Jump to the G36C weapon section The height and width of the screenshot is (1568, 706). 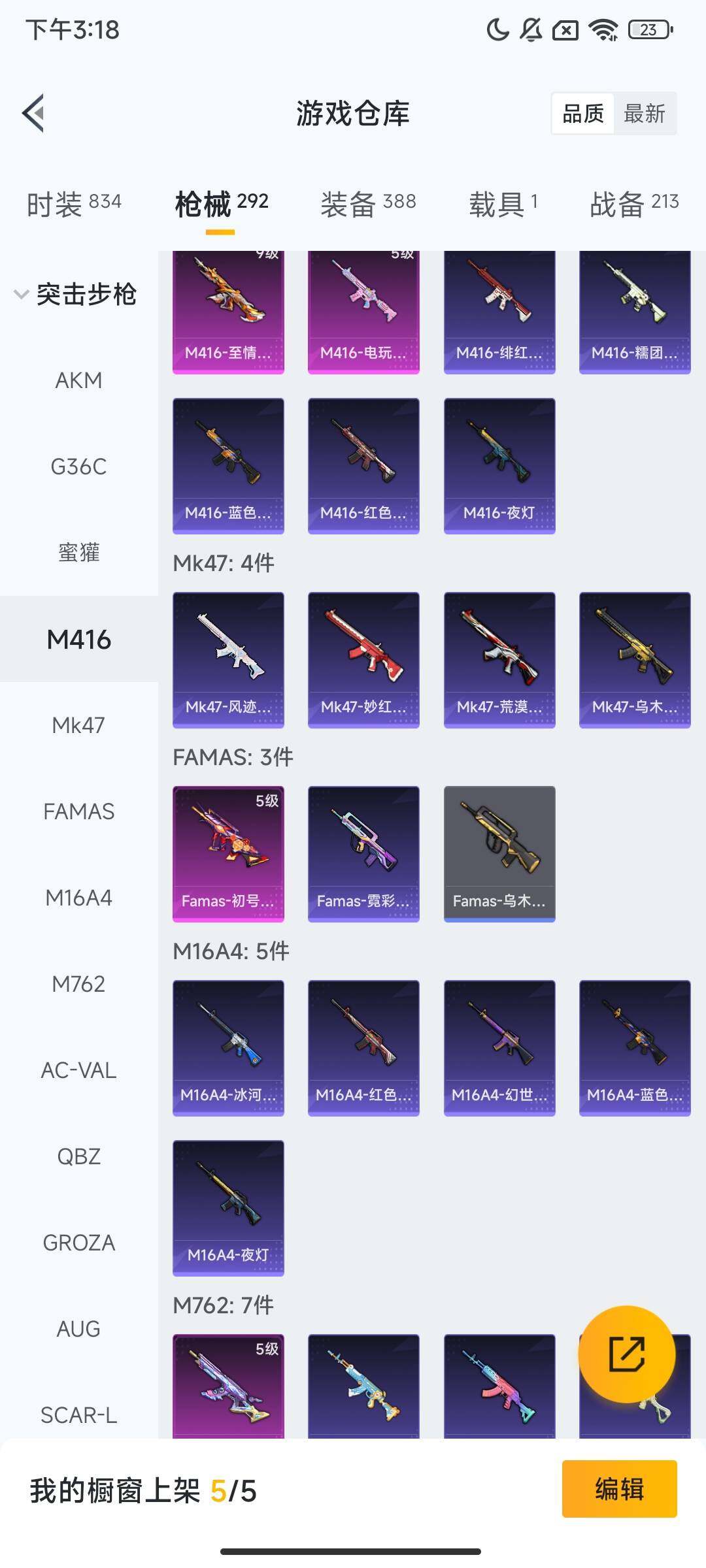(79, 466)
